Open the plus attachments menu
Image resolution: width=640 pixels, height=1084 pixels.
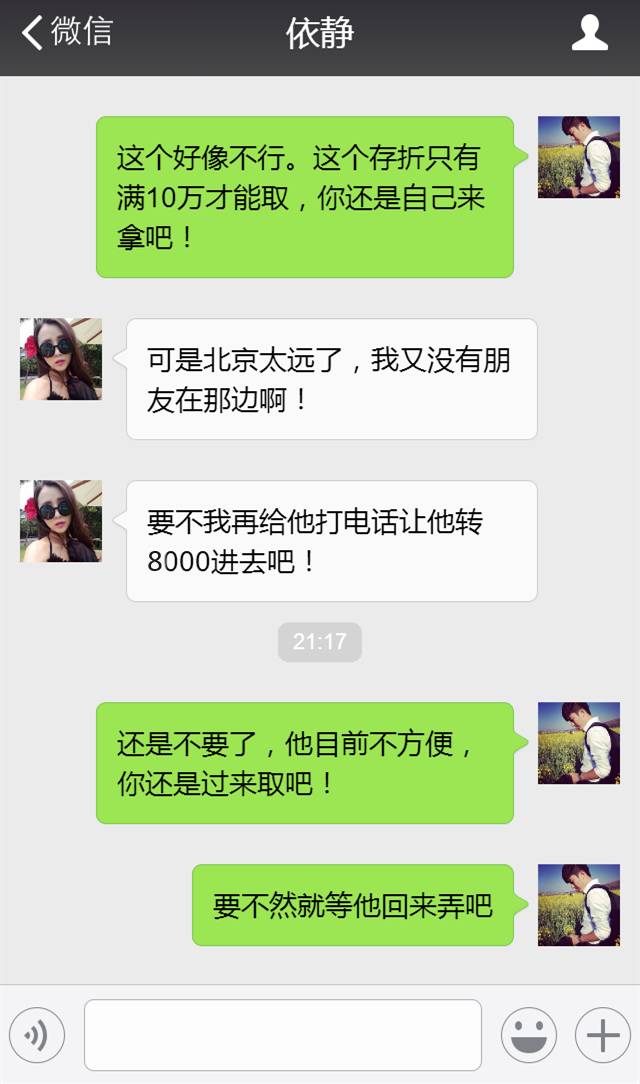click(603, 1035)
